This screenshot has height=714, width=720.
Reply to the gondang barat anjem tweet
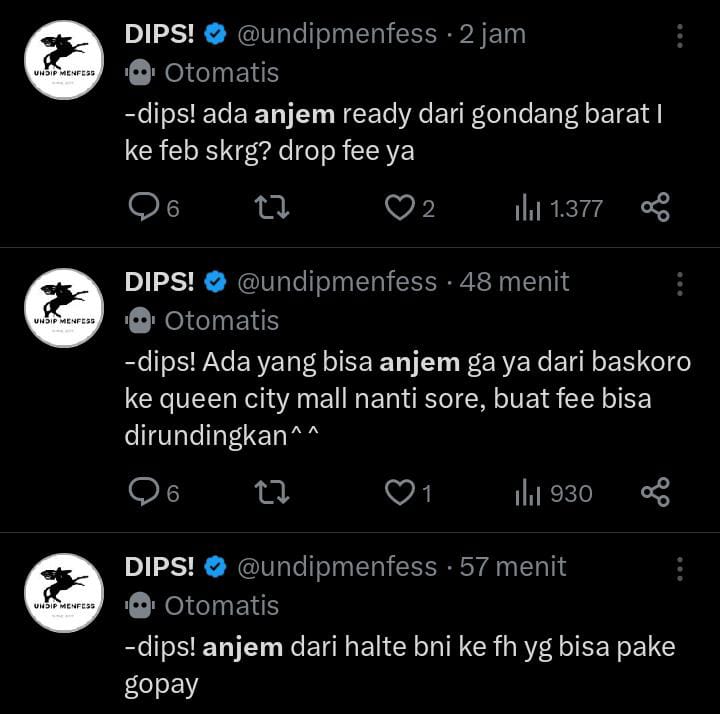point(146,207)
